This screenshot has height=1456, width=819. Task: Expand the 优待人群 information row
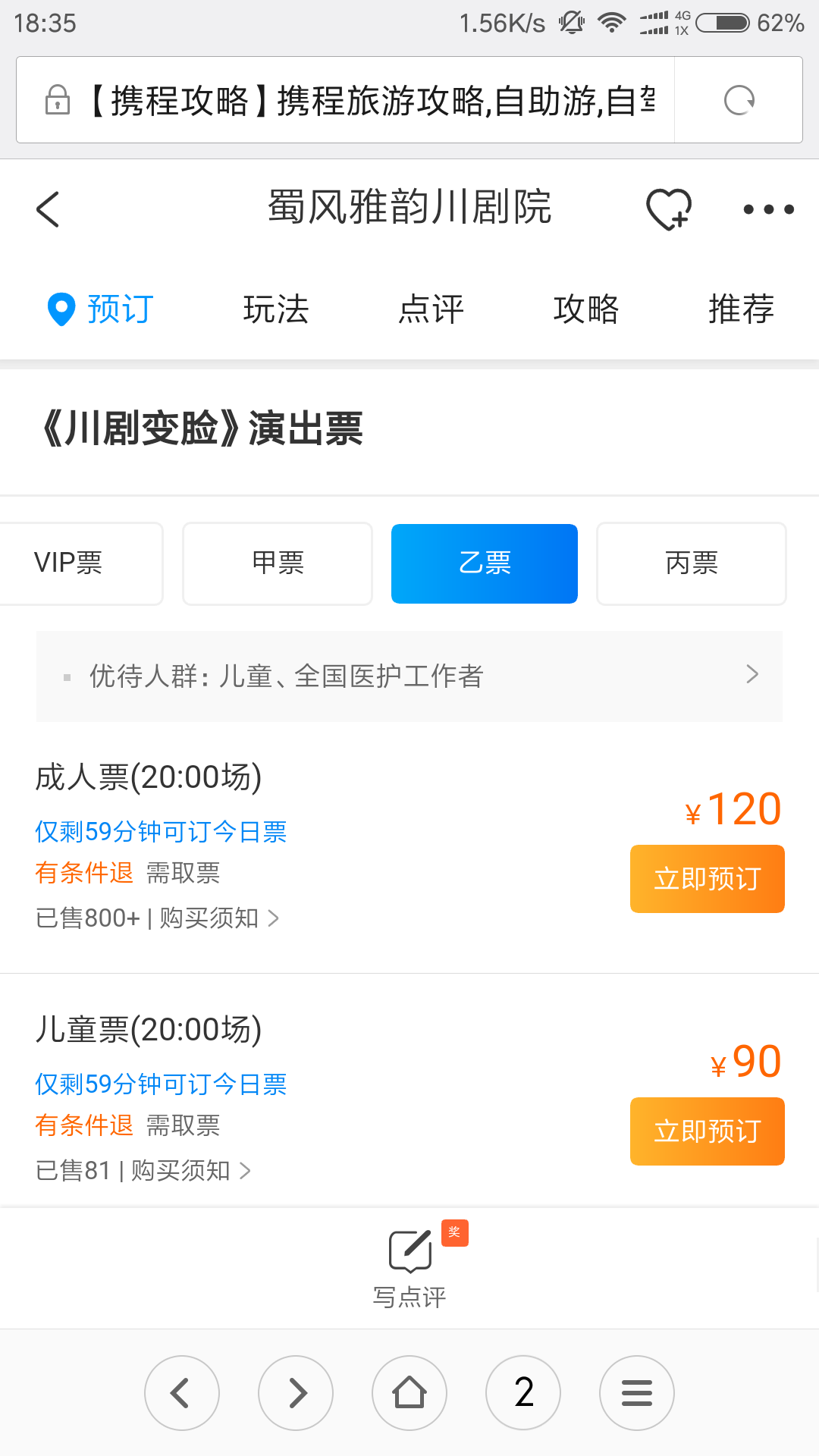[x=409, y=676]
